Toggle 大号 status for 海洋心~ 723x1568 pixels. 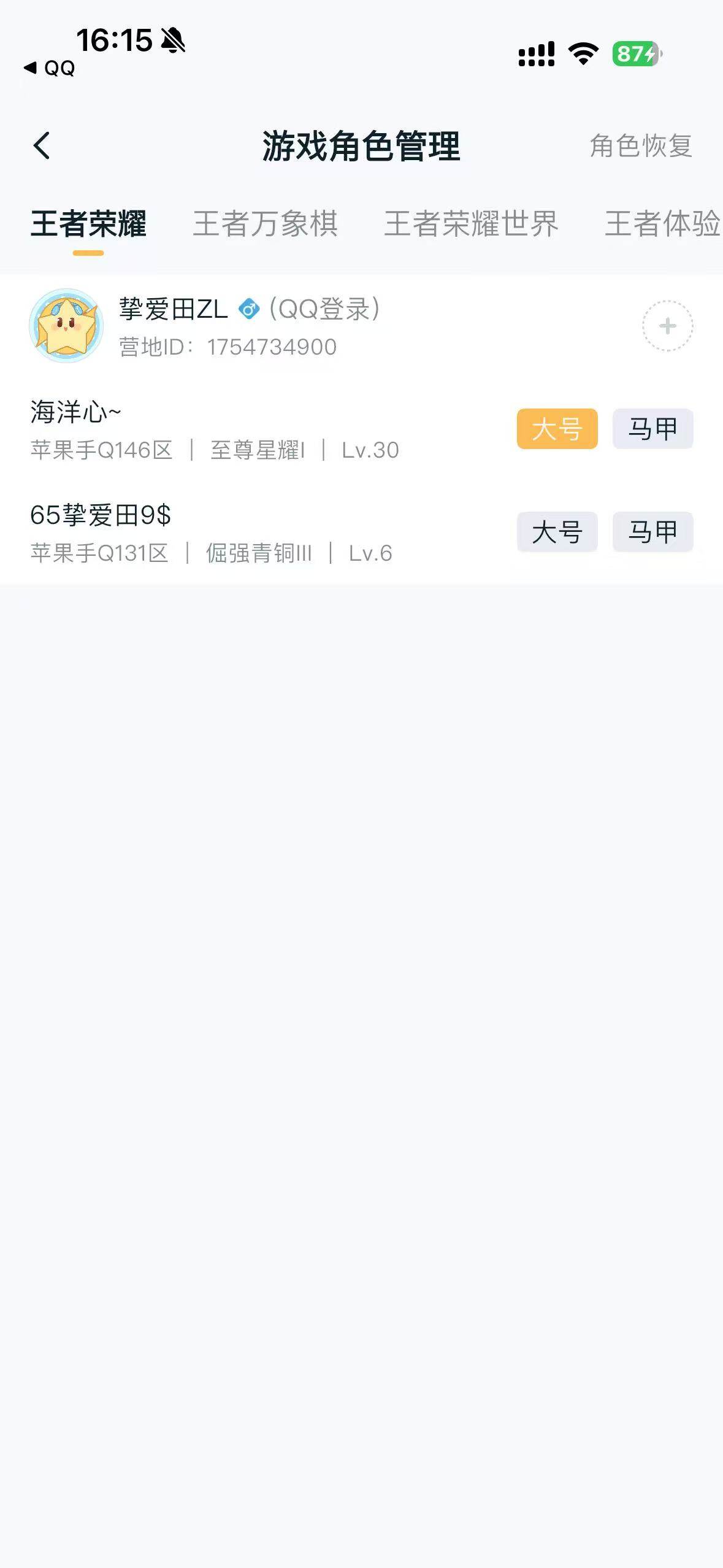[x=557, y=429]
